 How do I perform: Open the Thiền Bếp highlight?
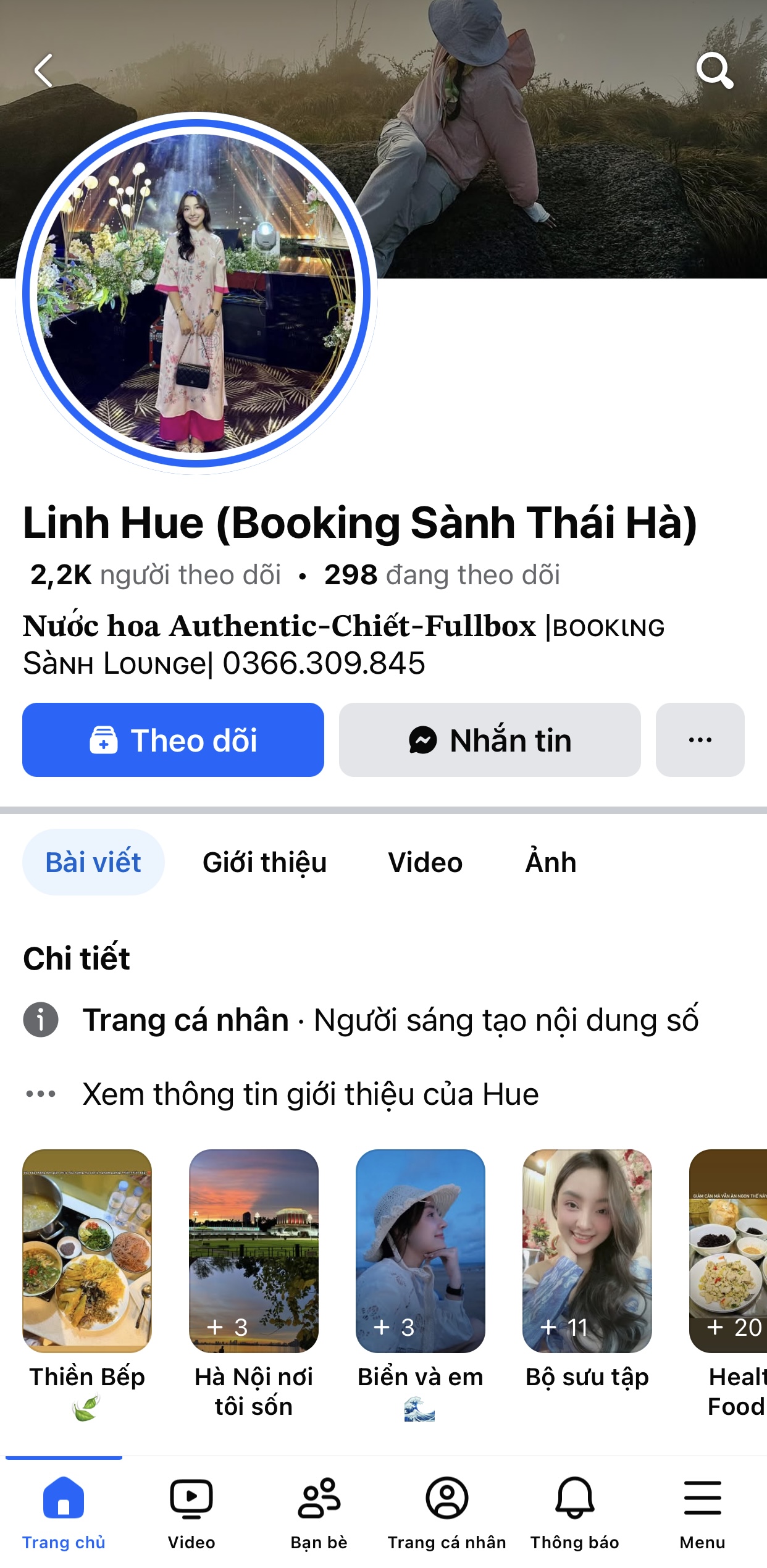(87, 1251)
